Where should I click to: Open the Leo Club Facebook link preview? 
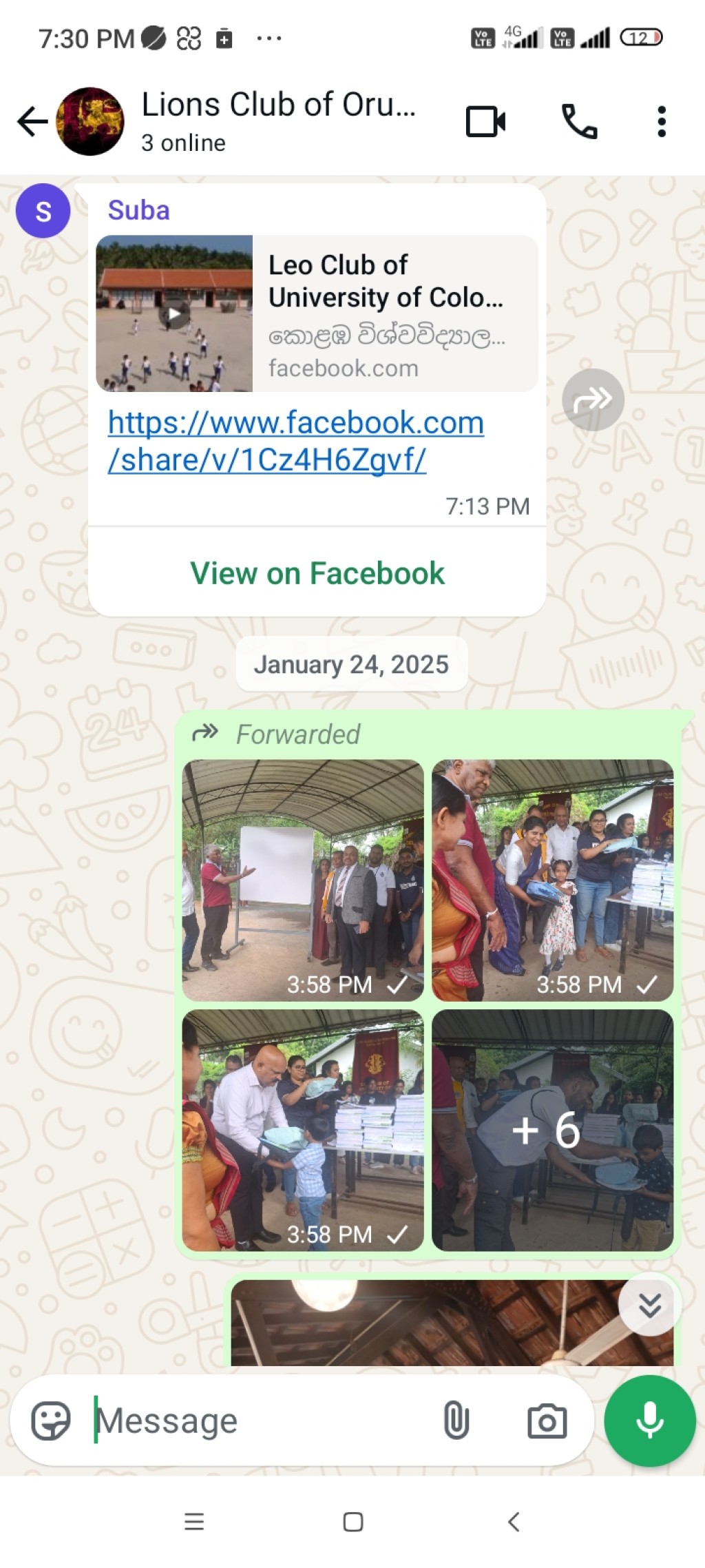click(x=317, y=313)
